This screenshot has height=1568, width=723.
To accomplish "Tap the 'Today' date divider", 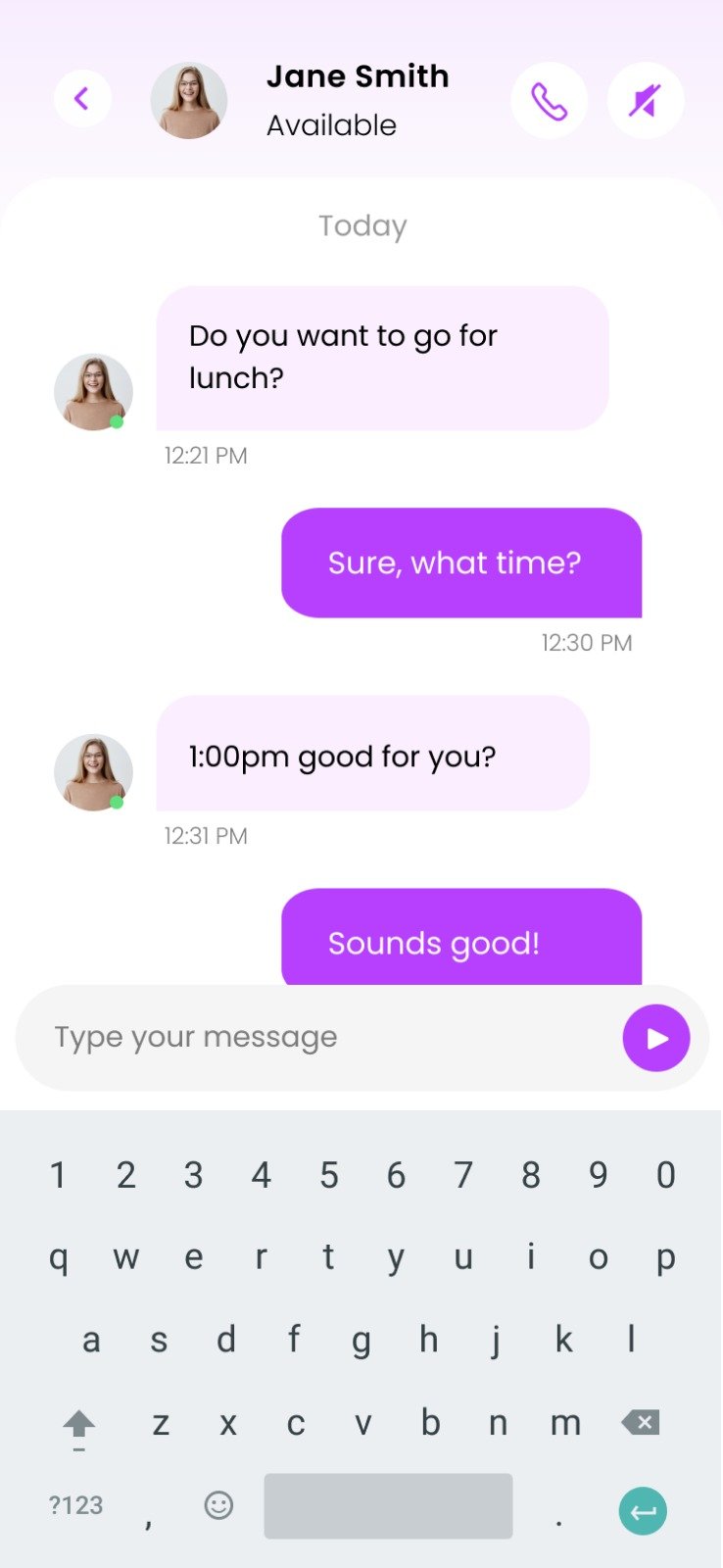I will [361, 225].
